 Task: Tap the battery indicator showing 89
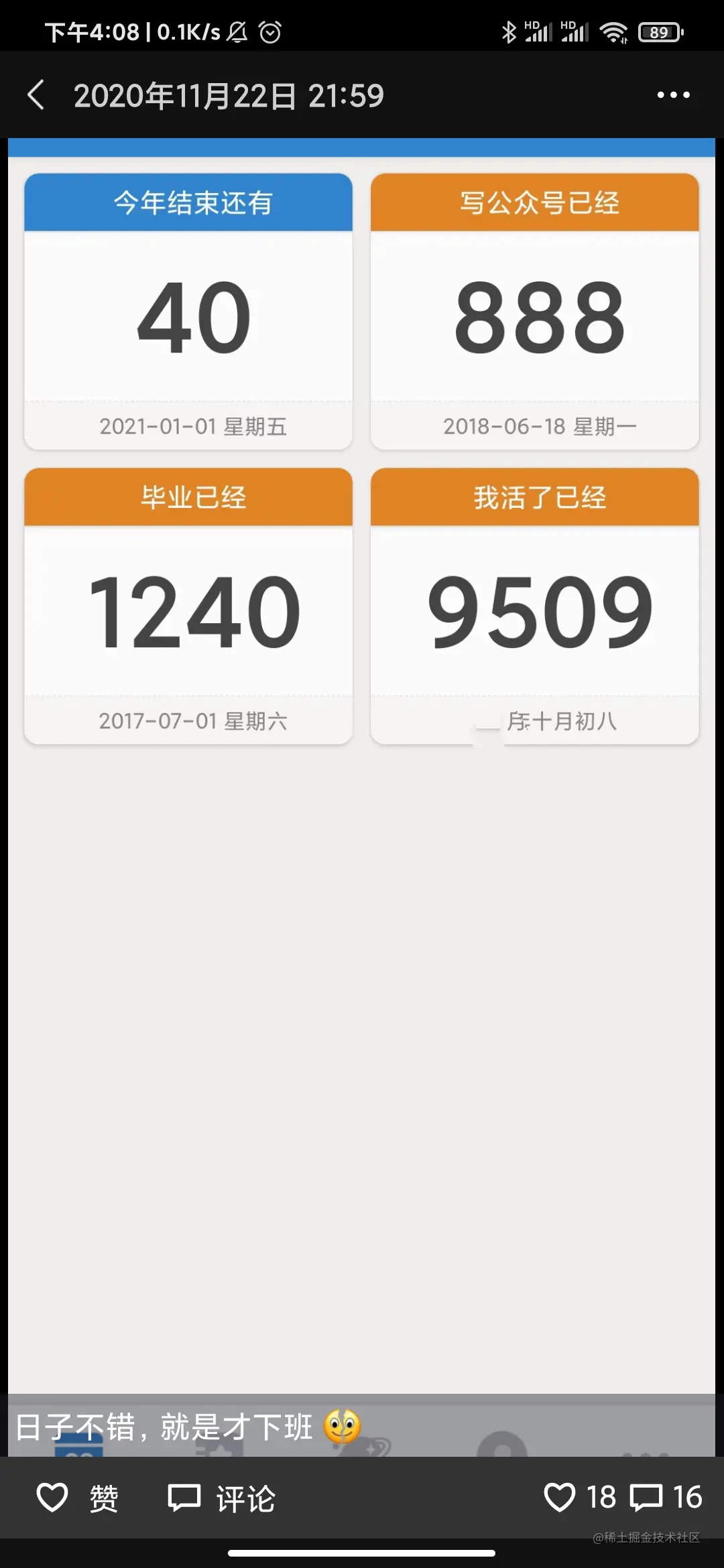coord(660,31)
